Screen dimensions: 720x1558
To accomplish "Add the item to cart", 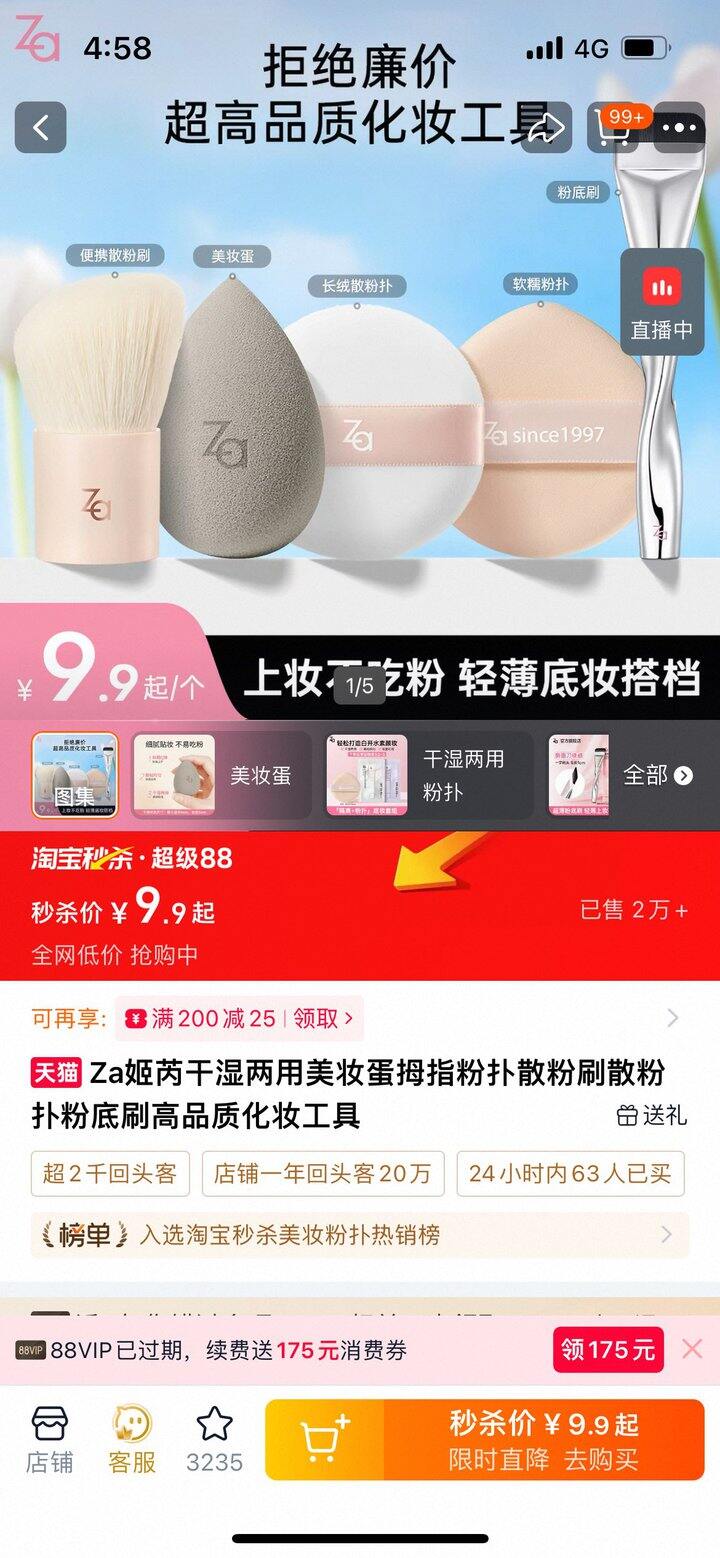I will coord(325,1440).
